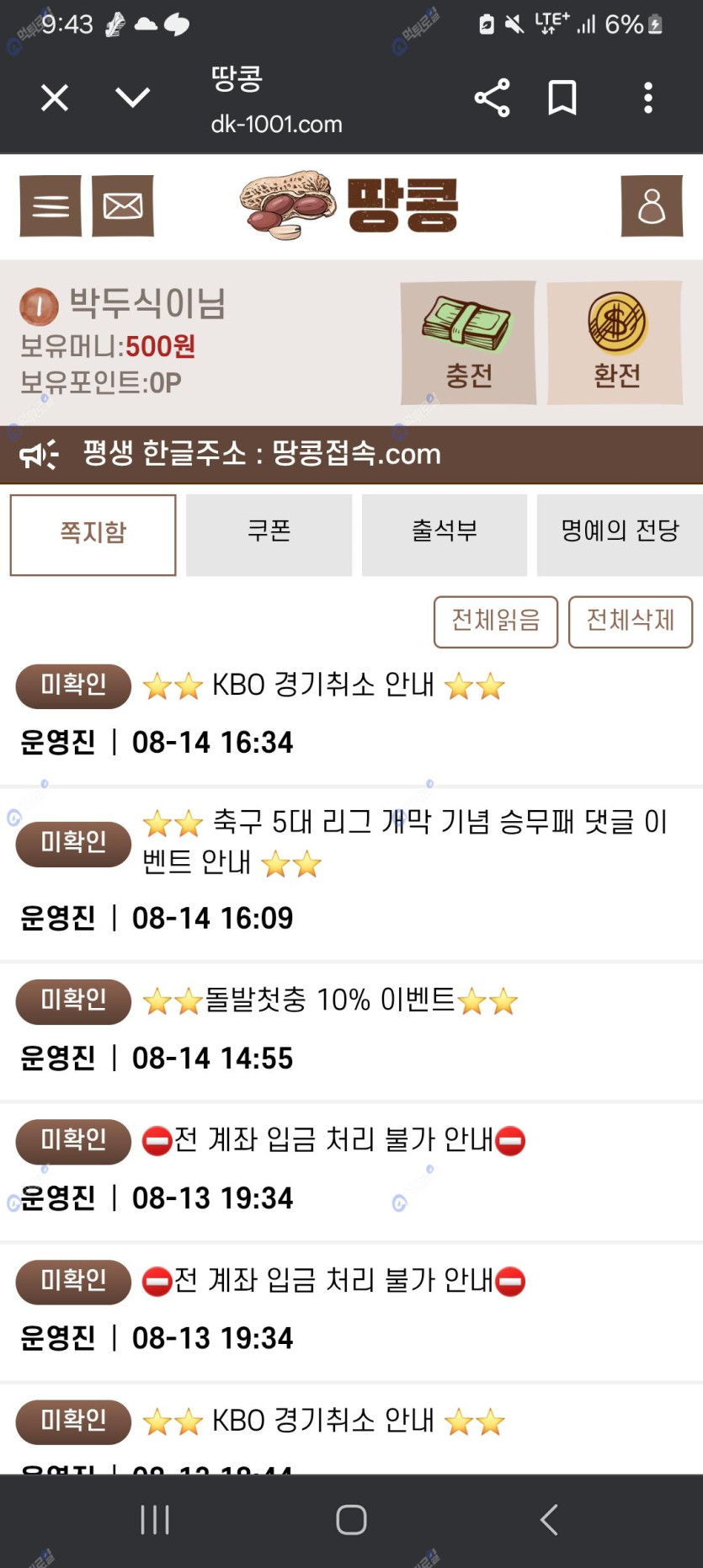Tap the 충전 deposit button
703x1568 pixels.
pos(468,343)
